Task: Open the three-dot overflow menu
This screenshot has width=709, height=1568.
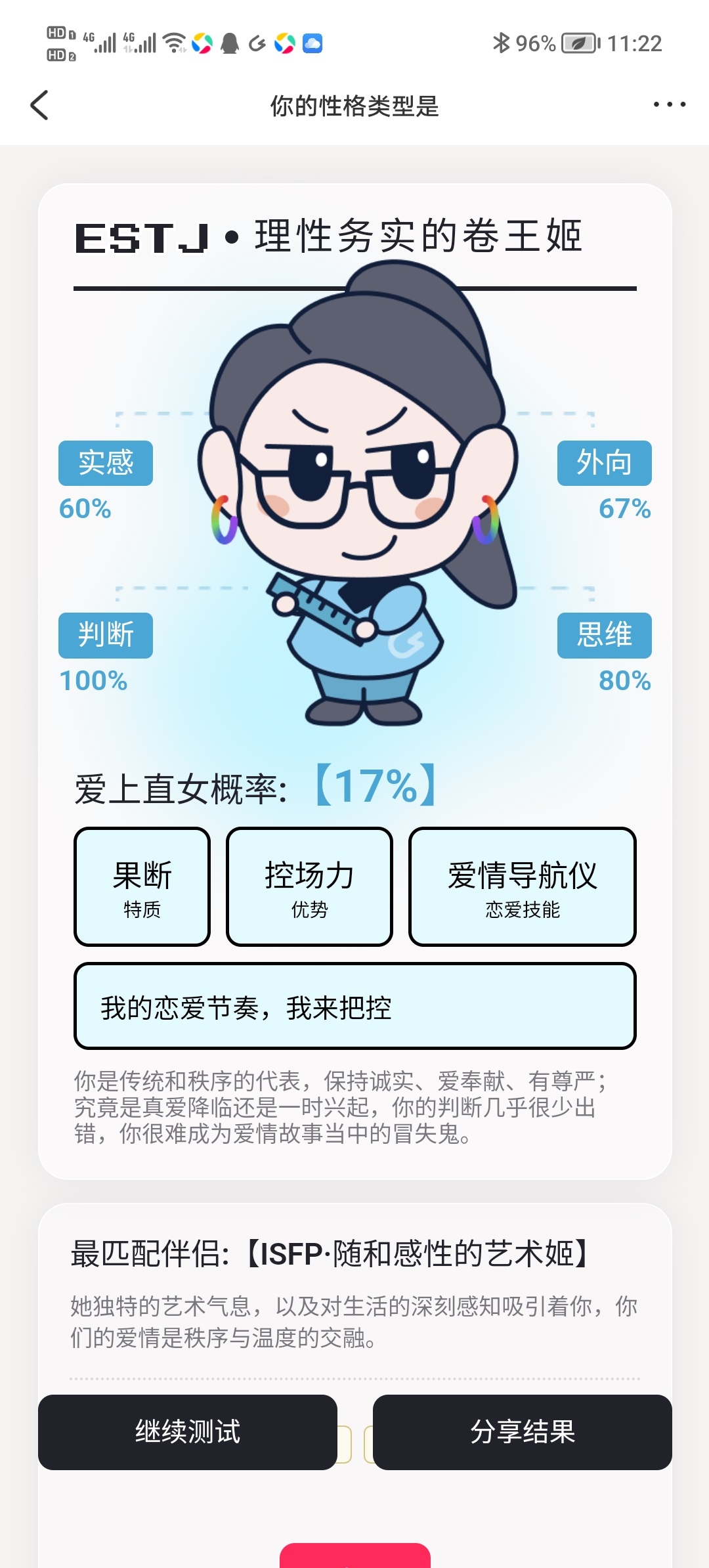Action: click(x=670, y=104)
